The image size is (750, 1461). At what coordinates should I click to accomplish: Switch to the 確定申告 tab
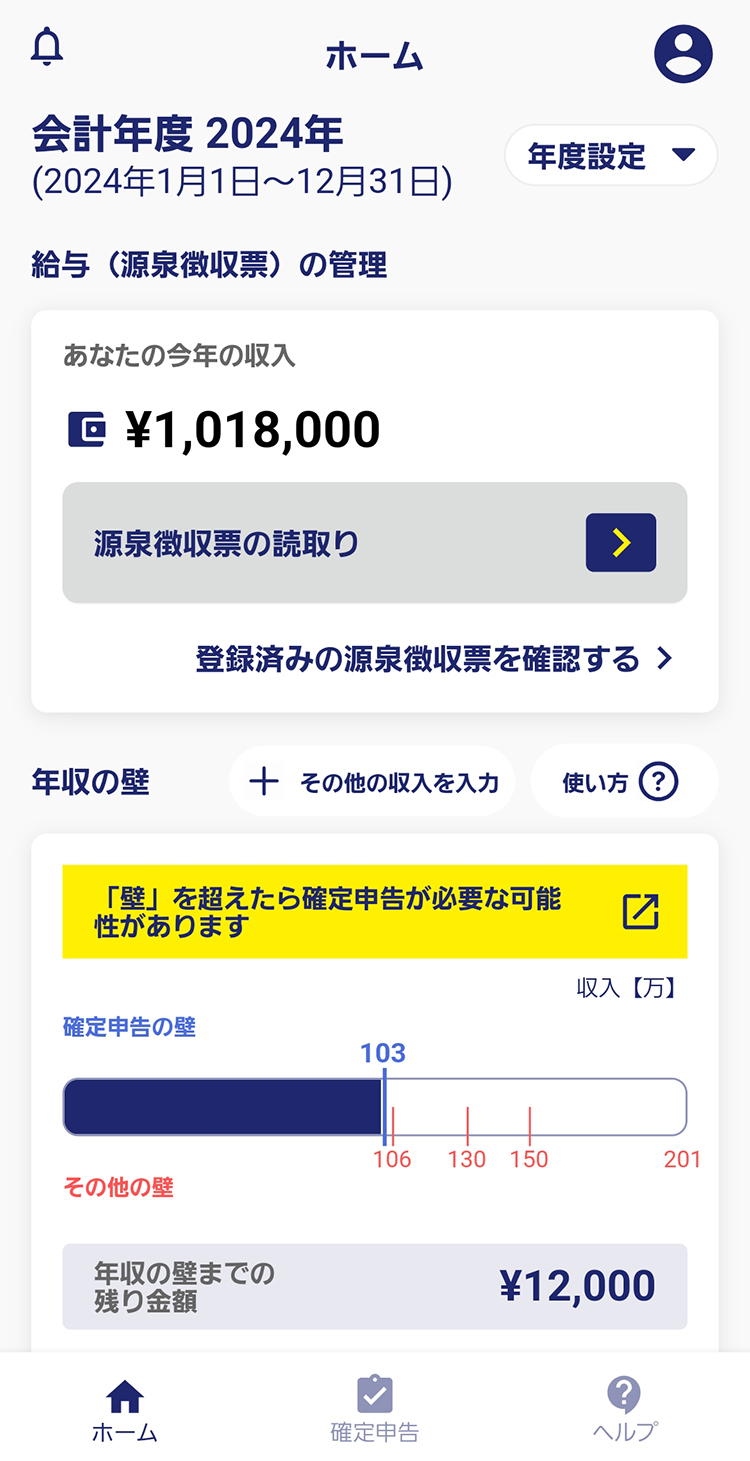[375, 1409]
